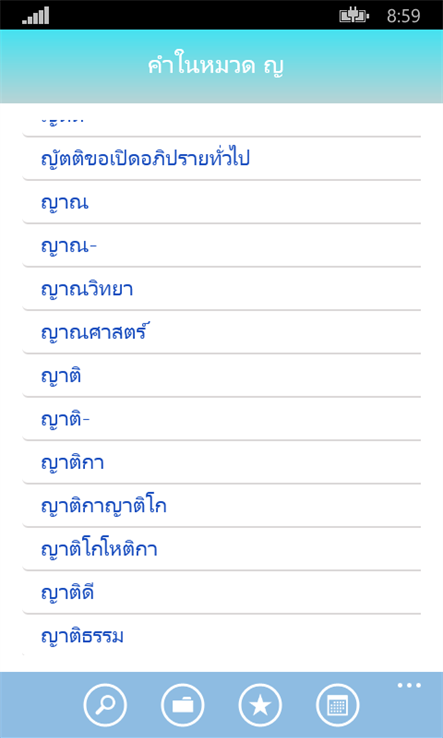
Task: Open the word ญาติดี
Action: 221,592
